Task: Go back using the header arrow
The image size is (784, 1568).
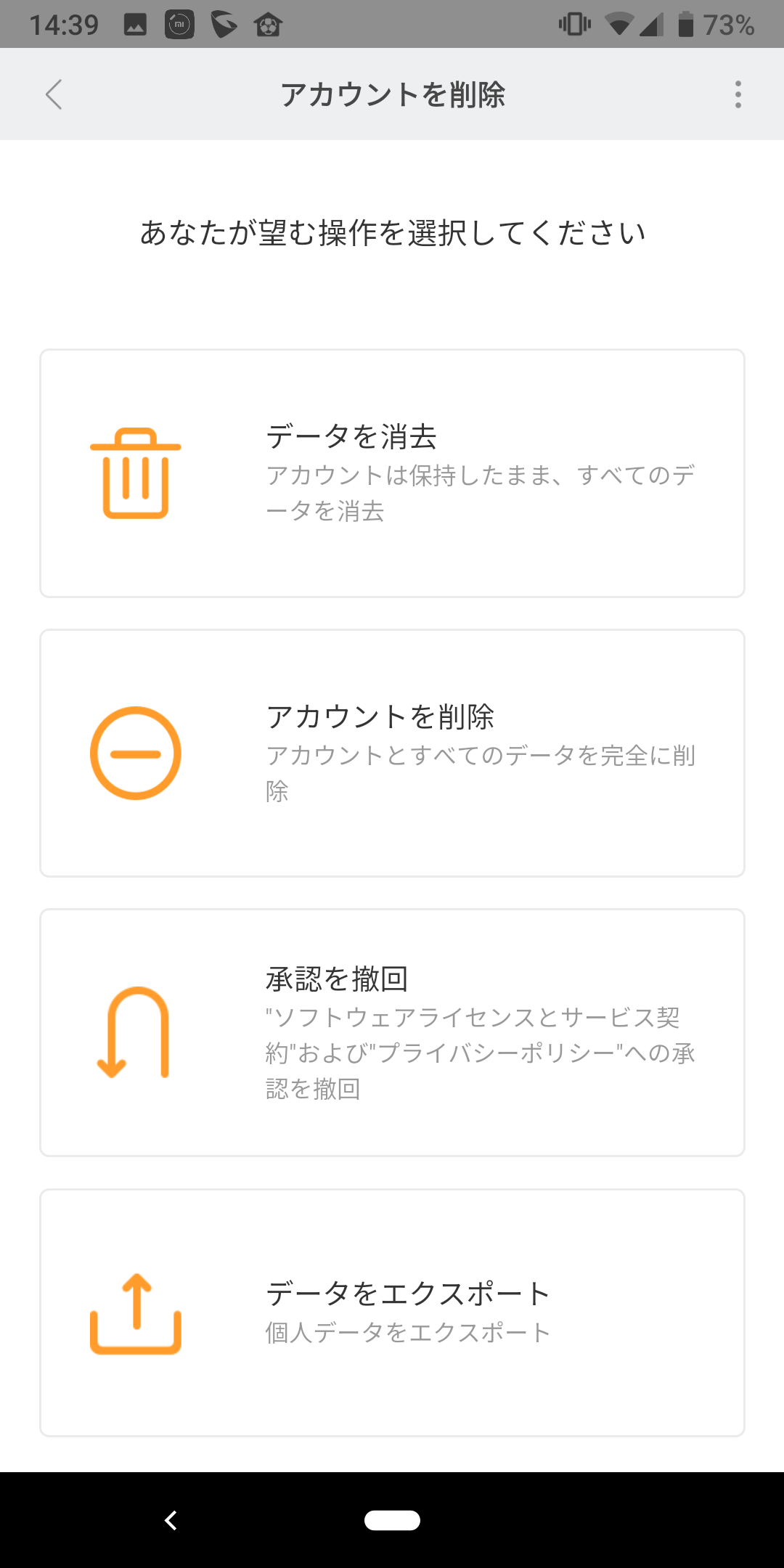Action: (54, 94)
